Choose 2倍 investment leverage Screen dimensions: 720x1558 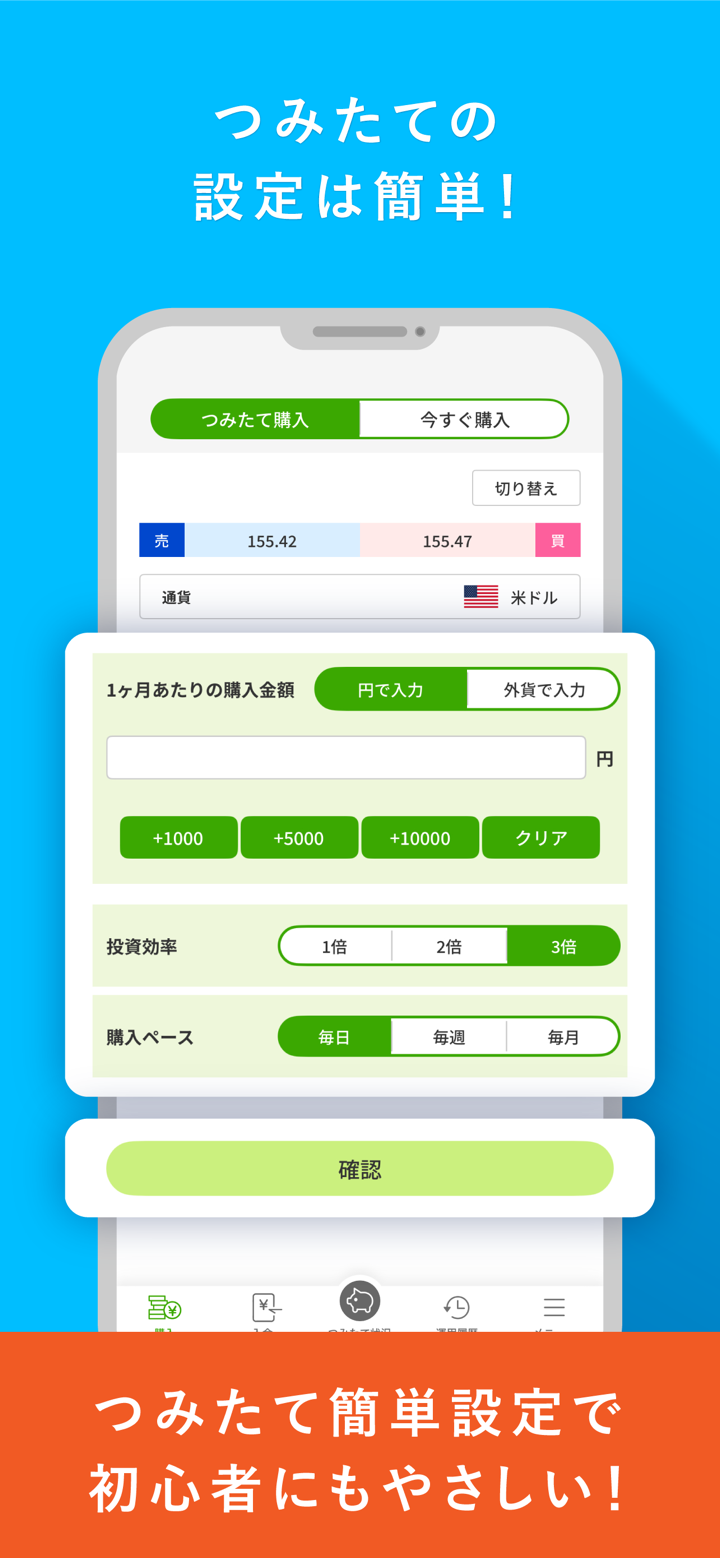coord(449,945)
